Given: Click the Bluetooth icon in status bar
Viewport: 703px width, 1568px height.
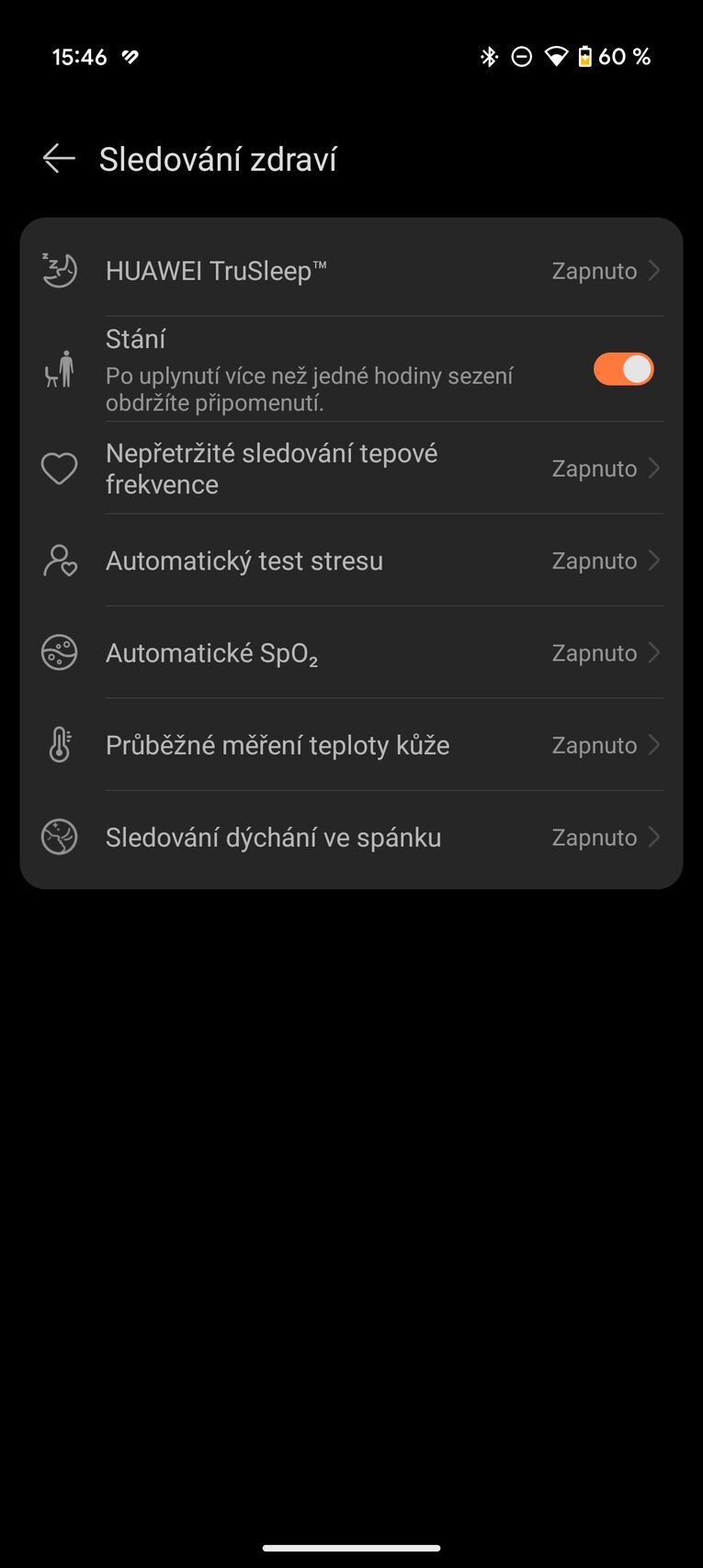Looking at the screenshot, I should (x=488, y=56).
